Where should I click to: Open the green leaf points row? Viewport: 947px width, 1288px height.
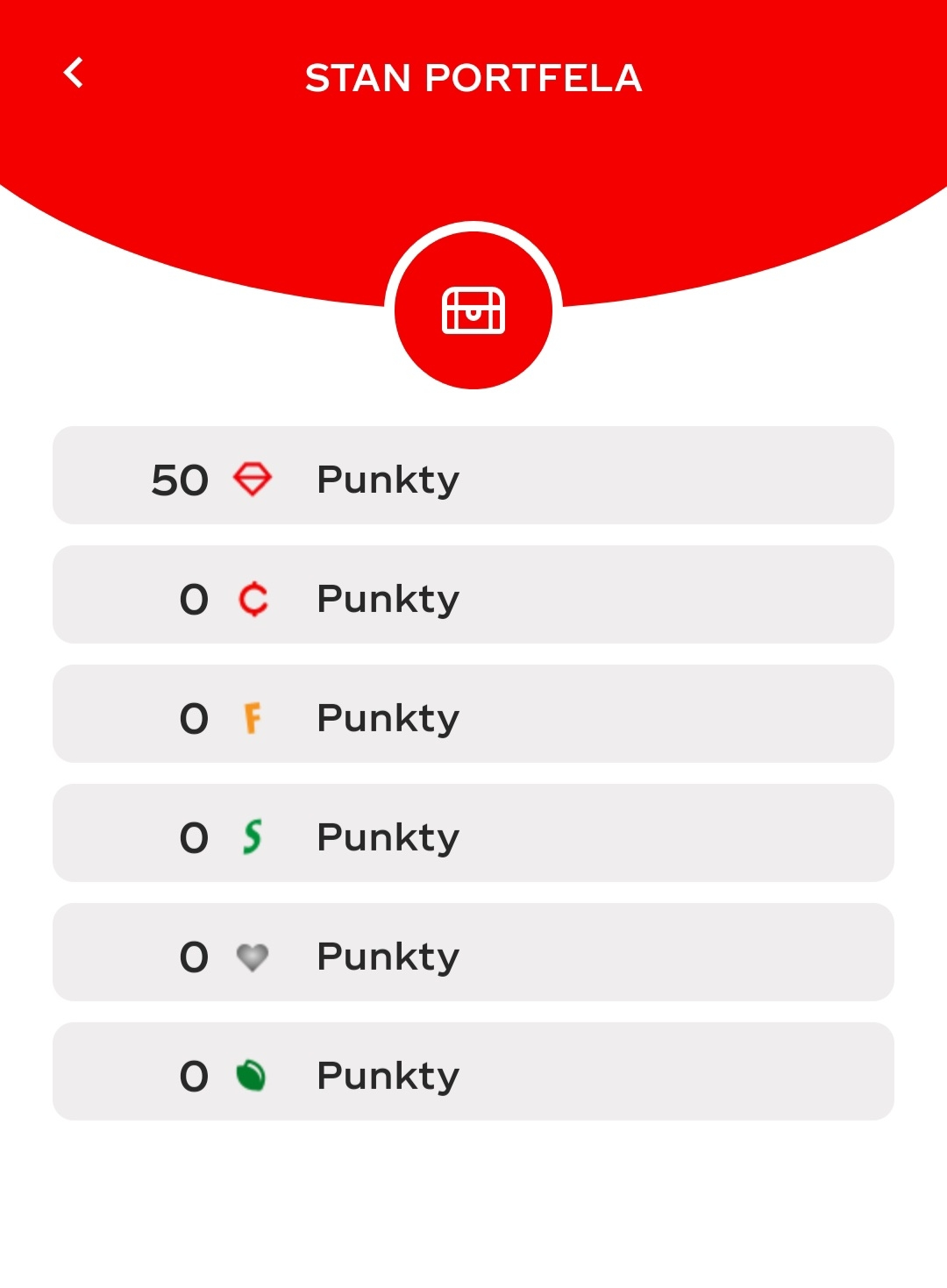(473, 1072)
